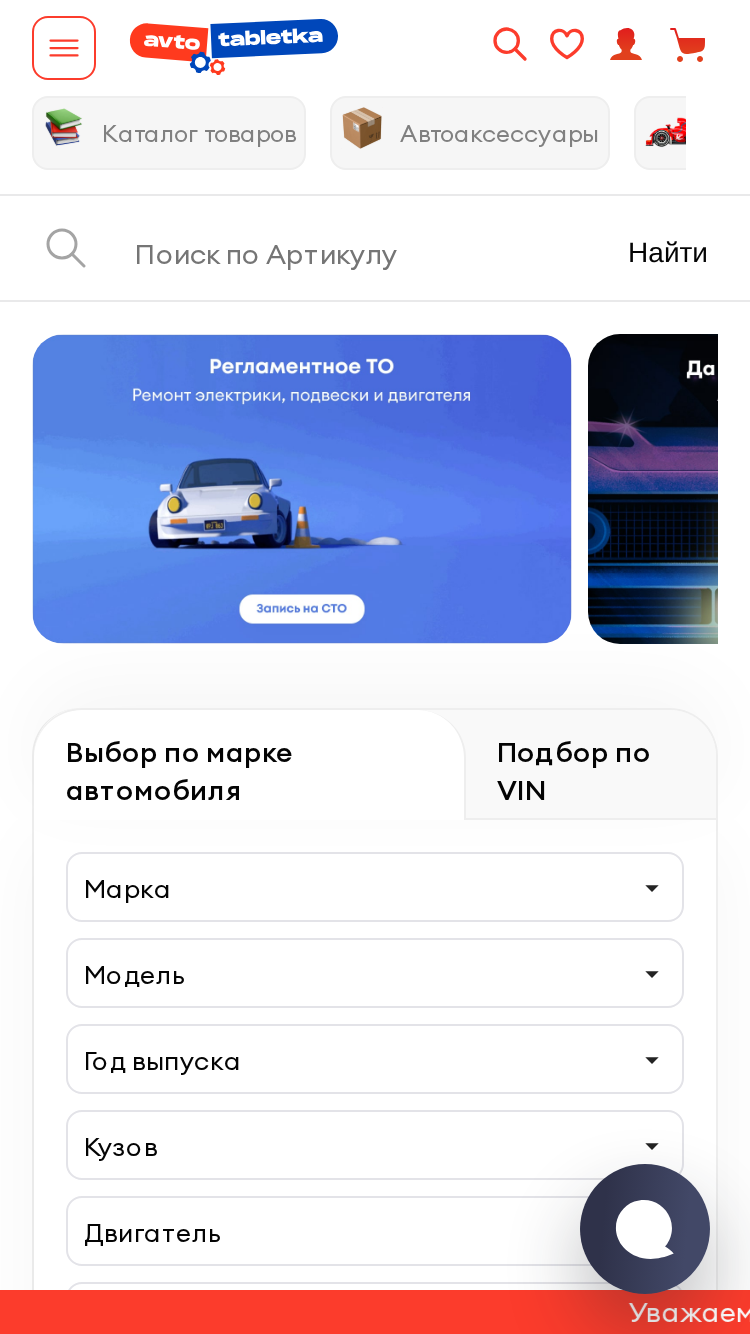The image size is (750, 1334).
Task: Open the favorites heart icon
Action: tap(567, 45)
